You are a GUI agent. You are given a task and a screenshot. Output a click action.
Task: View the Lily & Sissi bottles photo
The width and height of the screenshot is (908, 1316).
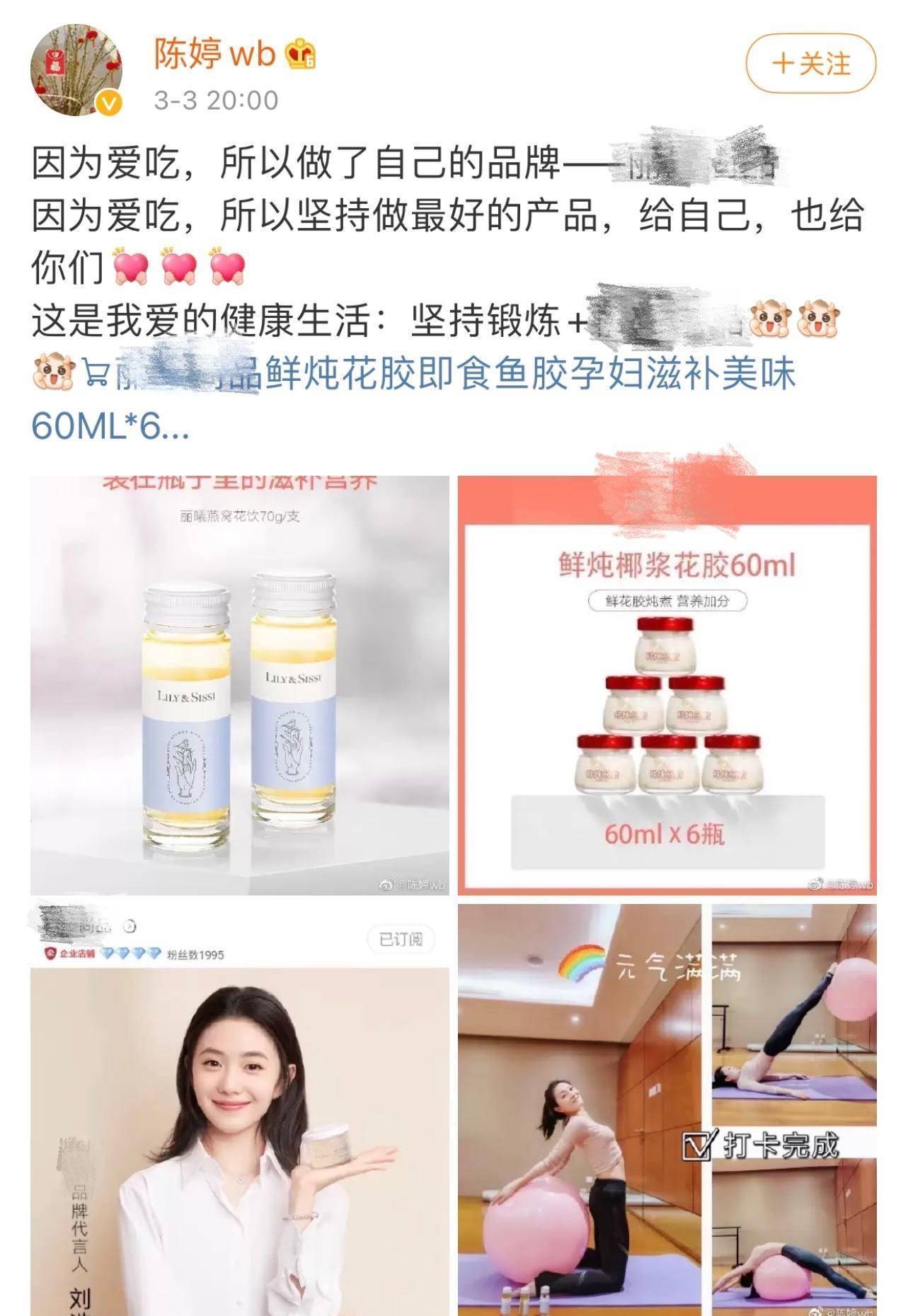[239, 685]
